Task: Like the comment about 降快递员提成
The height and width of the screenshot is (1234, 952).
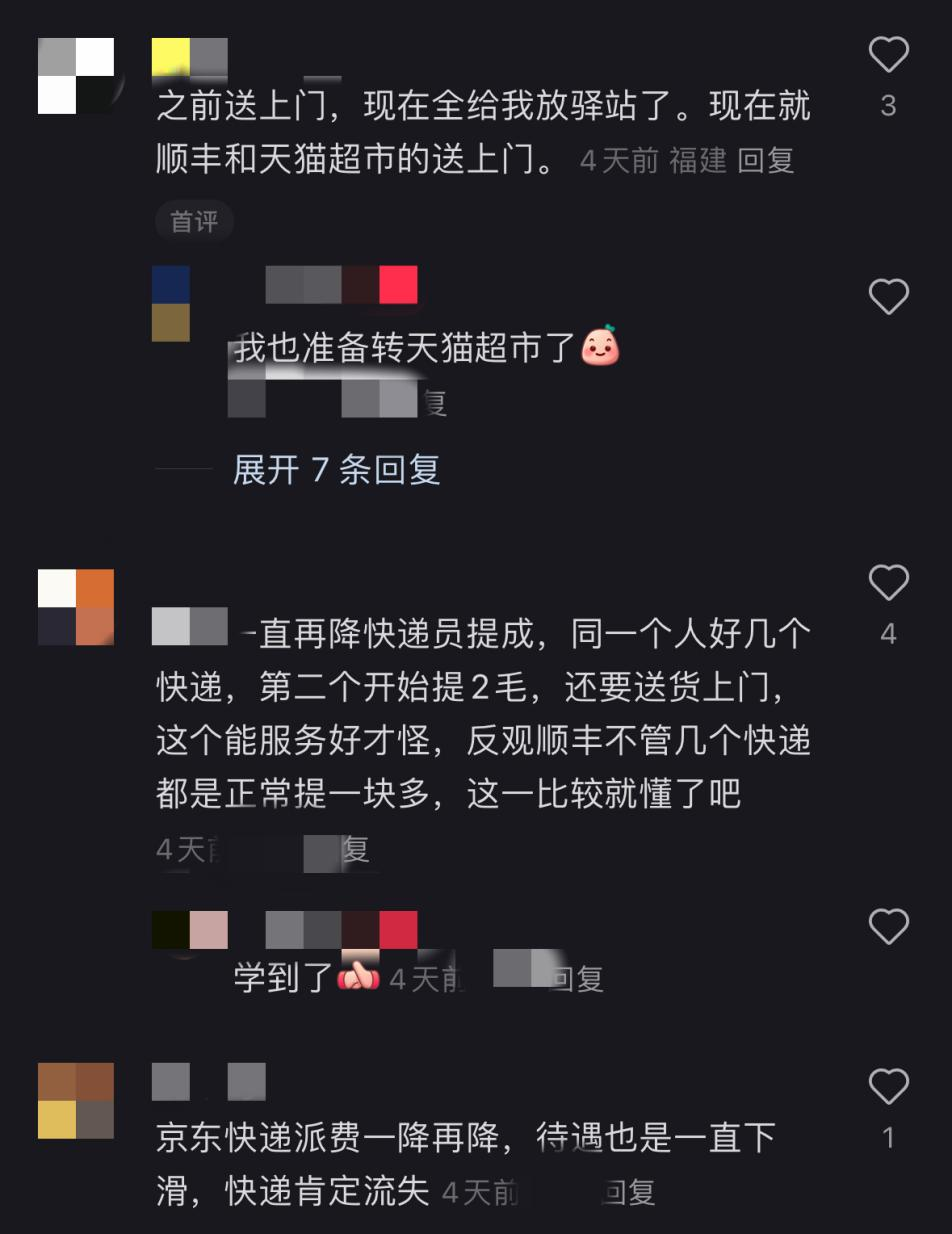Action: (887, 583)
